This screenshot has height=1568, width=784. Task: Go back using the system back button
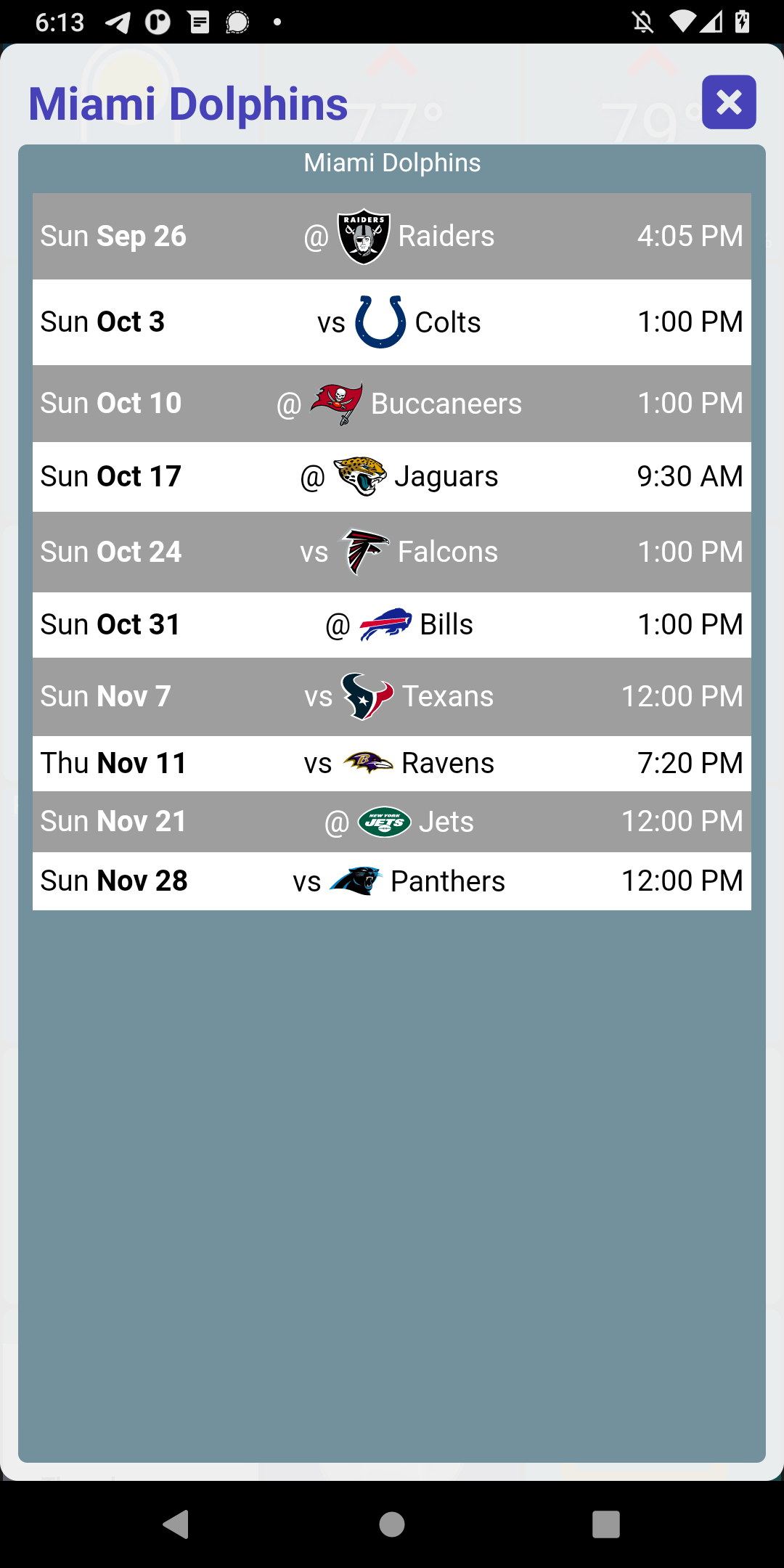pyautogui.click(x=176, y=1524)
